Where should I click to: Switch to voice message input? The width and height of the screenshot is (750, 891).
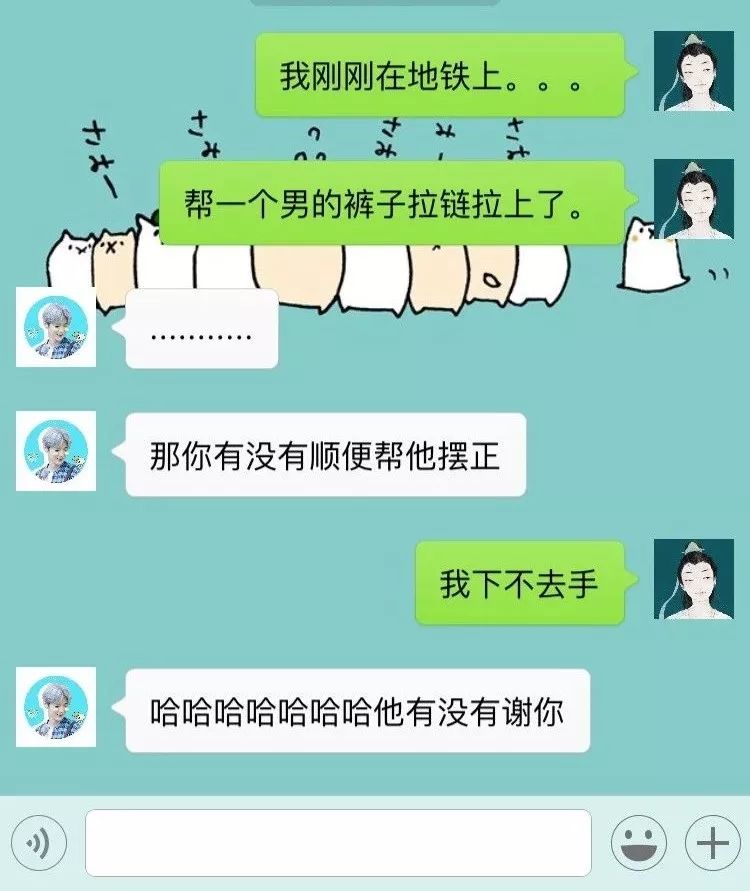click(39, 843)
